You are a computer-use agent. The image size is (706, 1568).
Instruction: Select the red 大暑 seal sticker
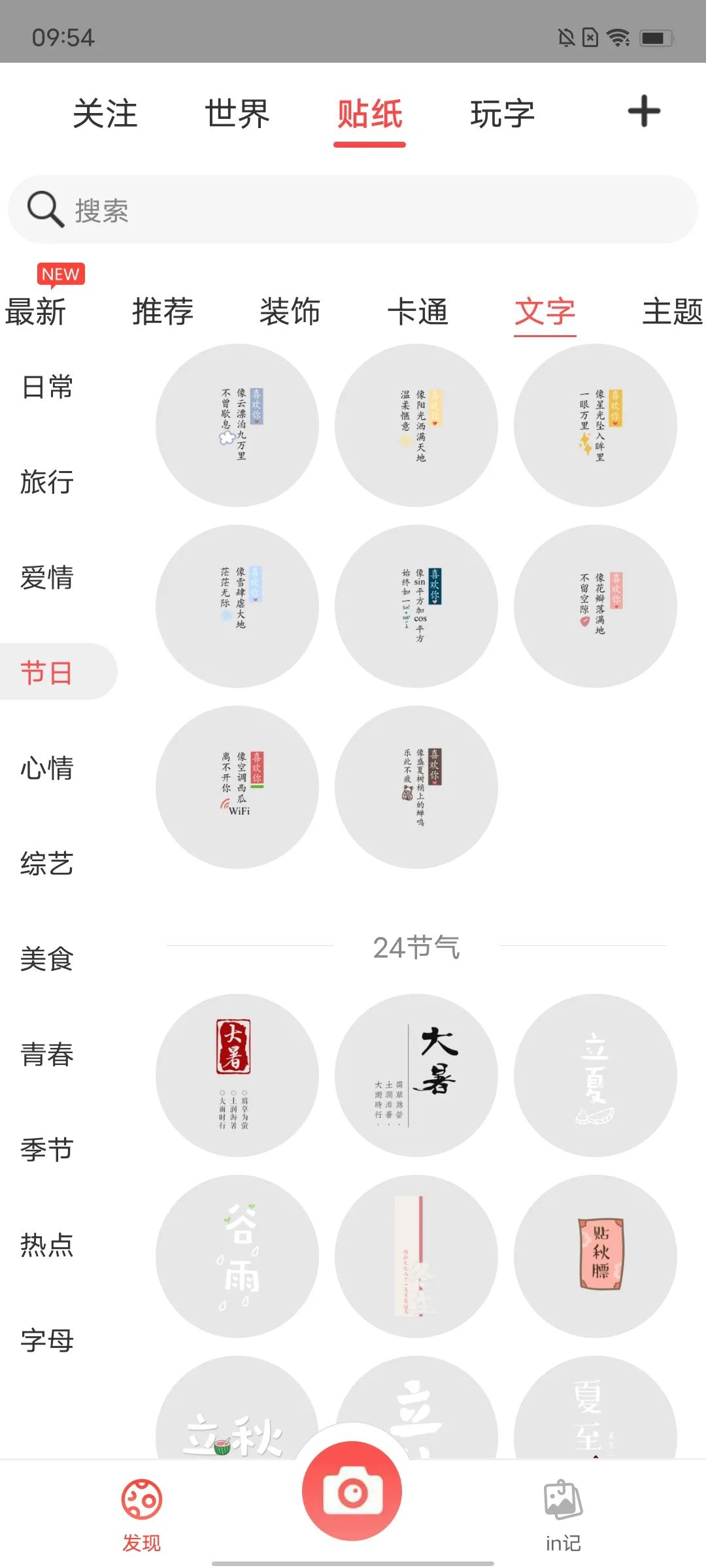pos(237,1075)
